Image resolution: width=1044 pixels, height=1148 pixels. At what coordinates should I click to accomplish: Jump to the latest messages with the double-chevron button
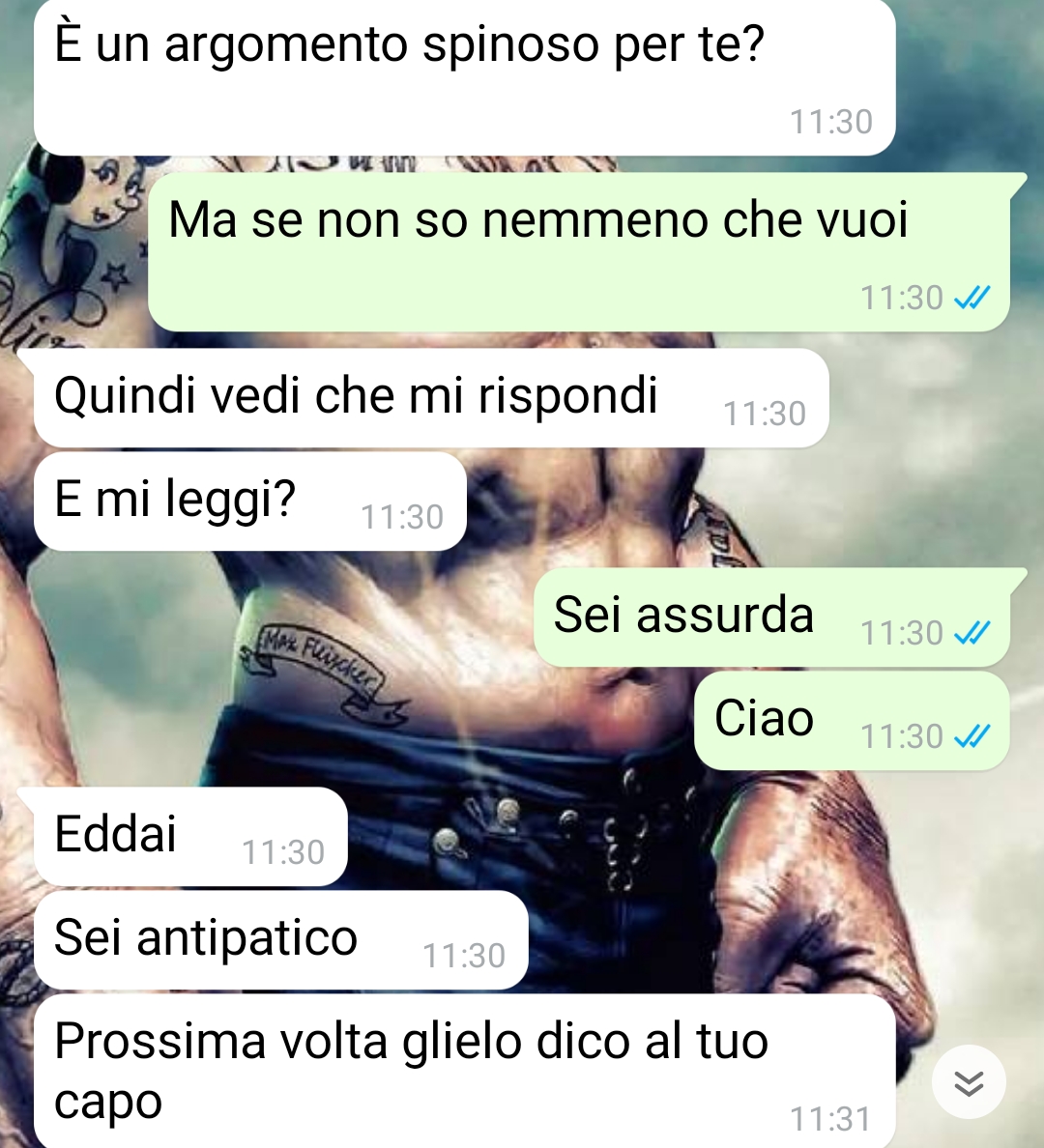(969, 1083)
